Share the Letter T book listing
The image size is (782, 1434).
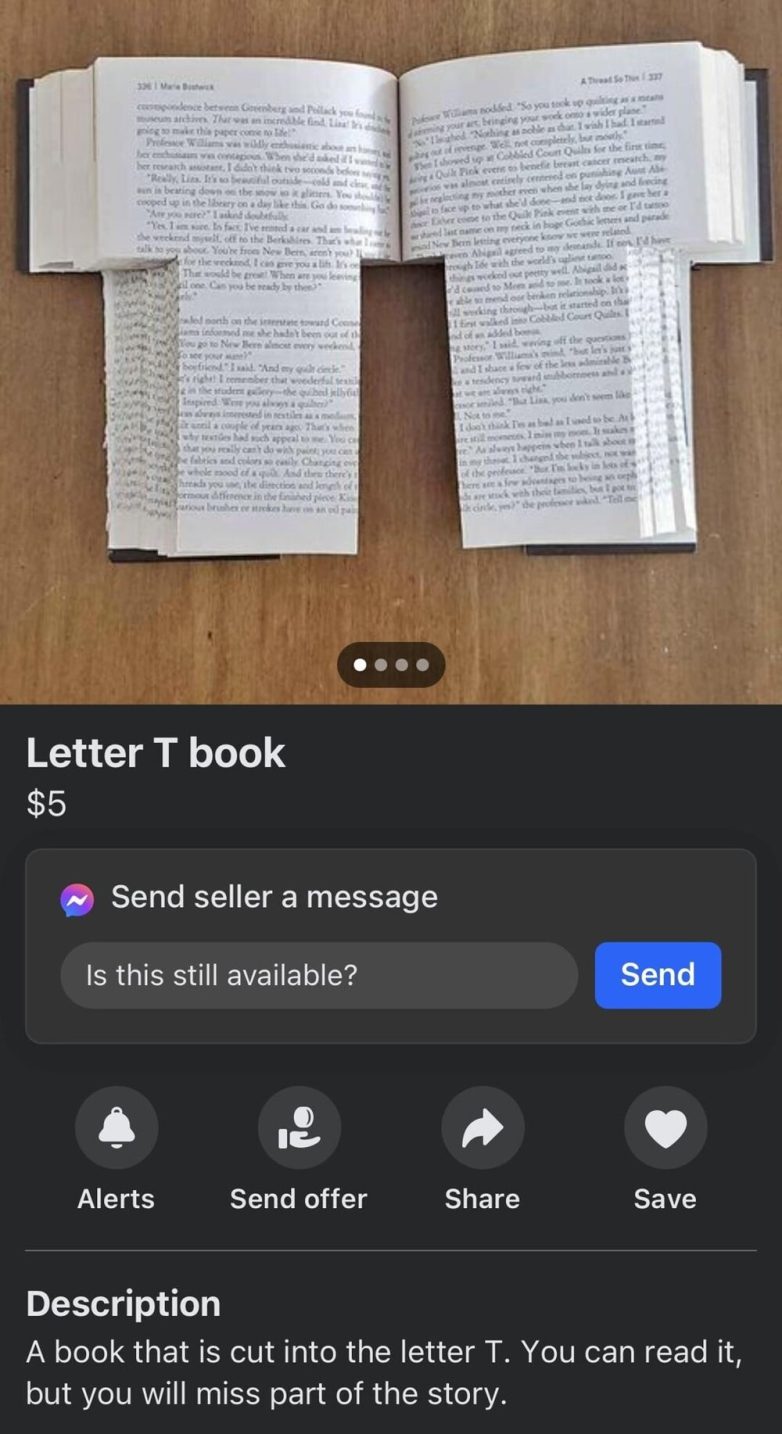tap(482, 1128)
